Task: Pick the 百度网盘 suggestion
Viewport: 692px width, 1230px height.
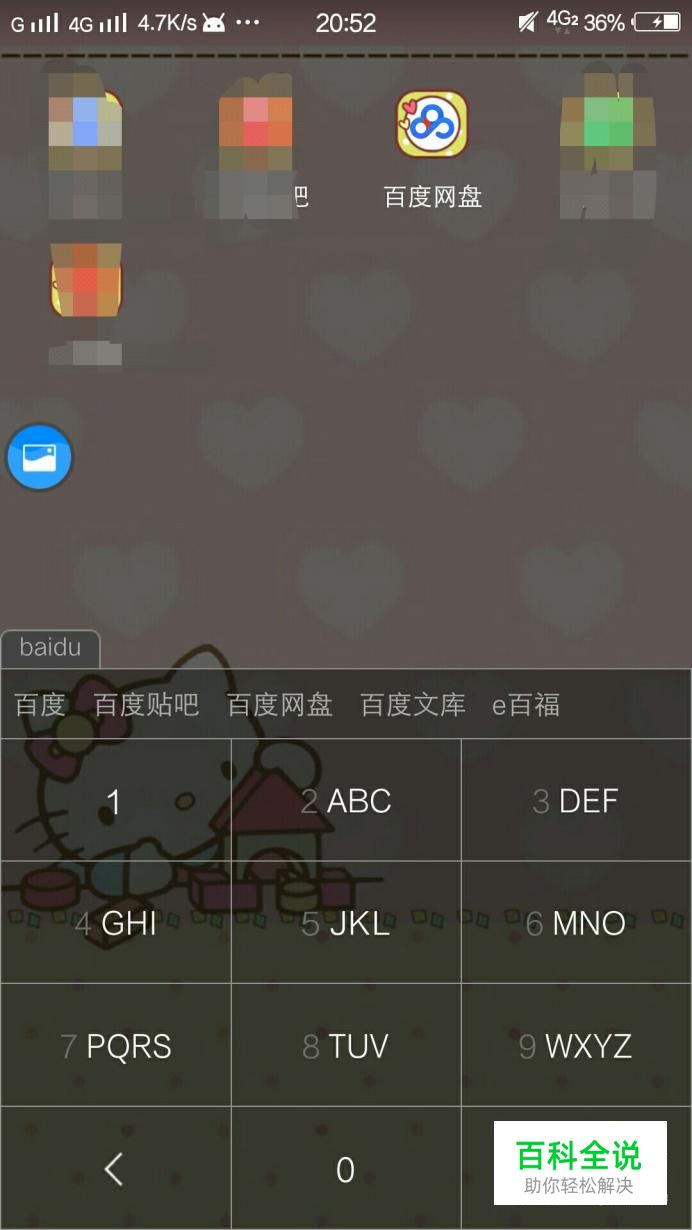Action: coord(279,705)
